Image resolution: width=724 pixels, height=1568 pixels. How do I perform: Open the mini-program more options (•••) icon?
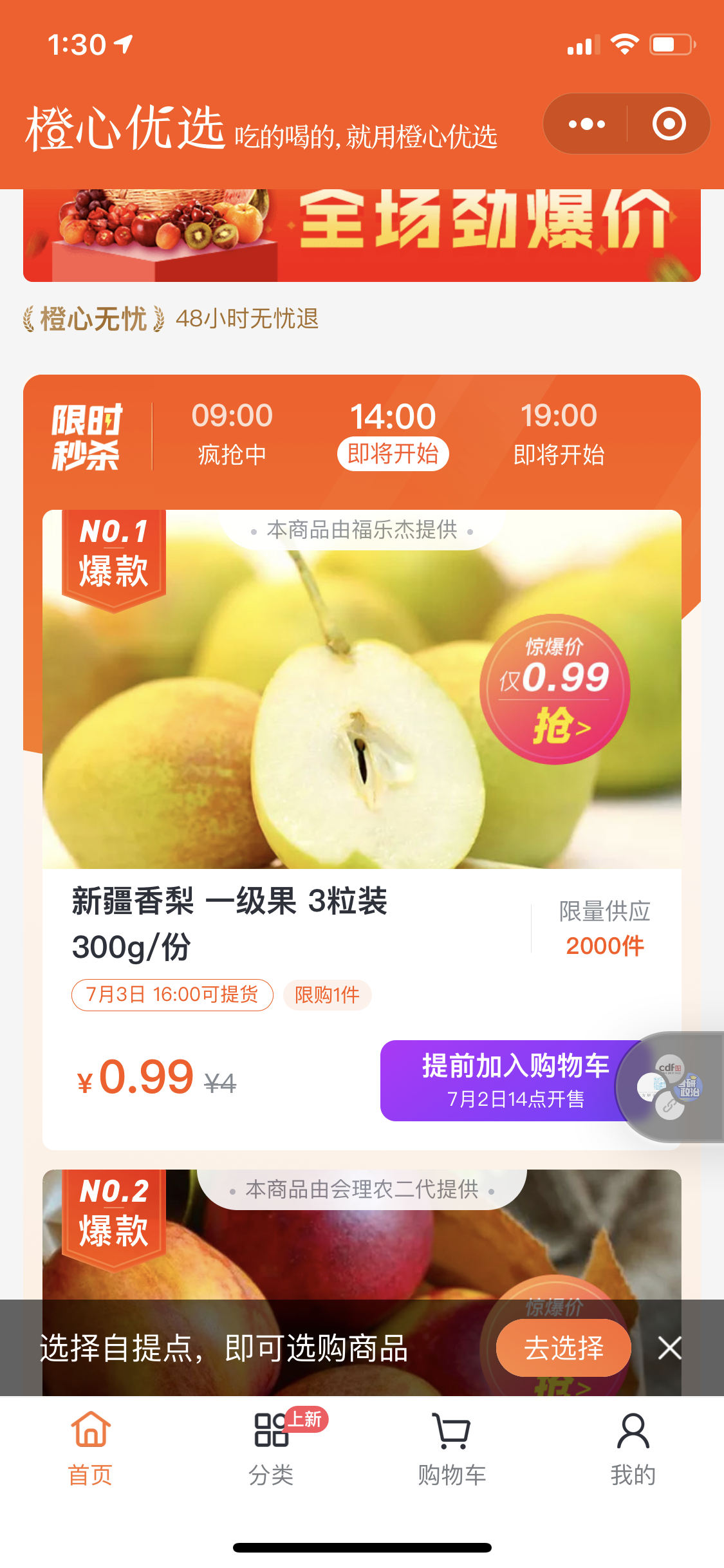coord(586,124)
